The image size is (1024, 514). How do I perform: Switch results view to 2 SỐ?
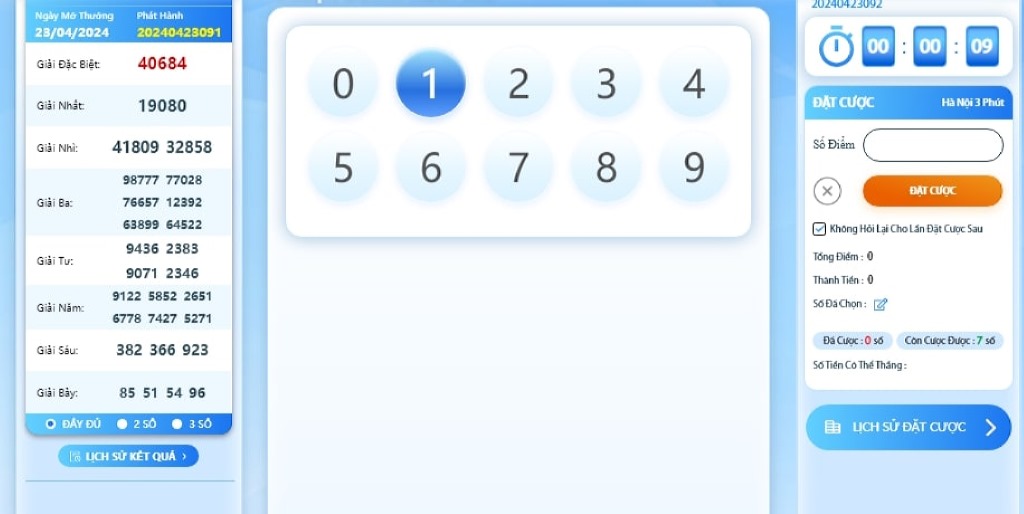(122, 424)
